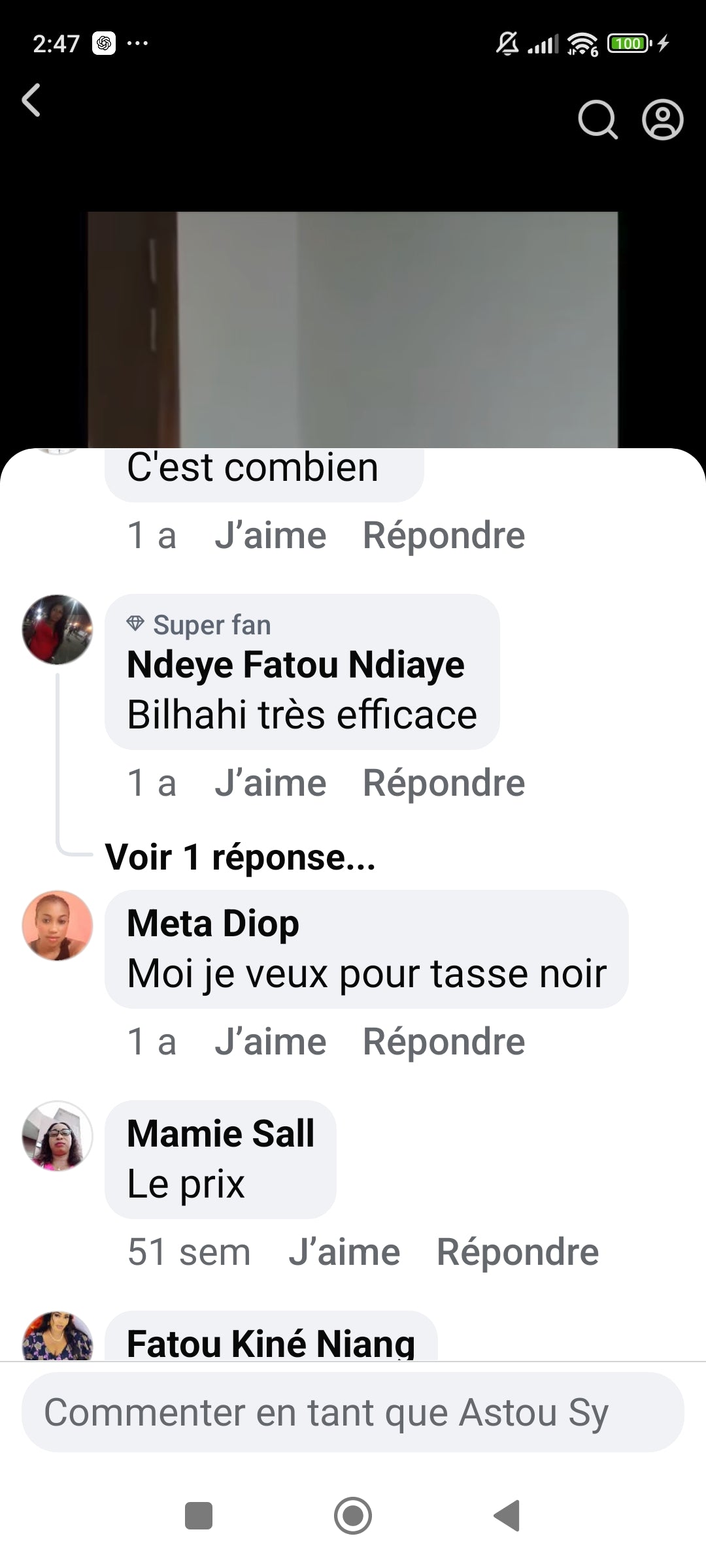706x1568 pixels.
Task: Open Ndeye Fatou Ndiaye's profile name
Action: [295, 664]
